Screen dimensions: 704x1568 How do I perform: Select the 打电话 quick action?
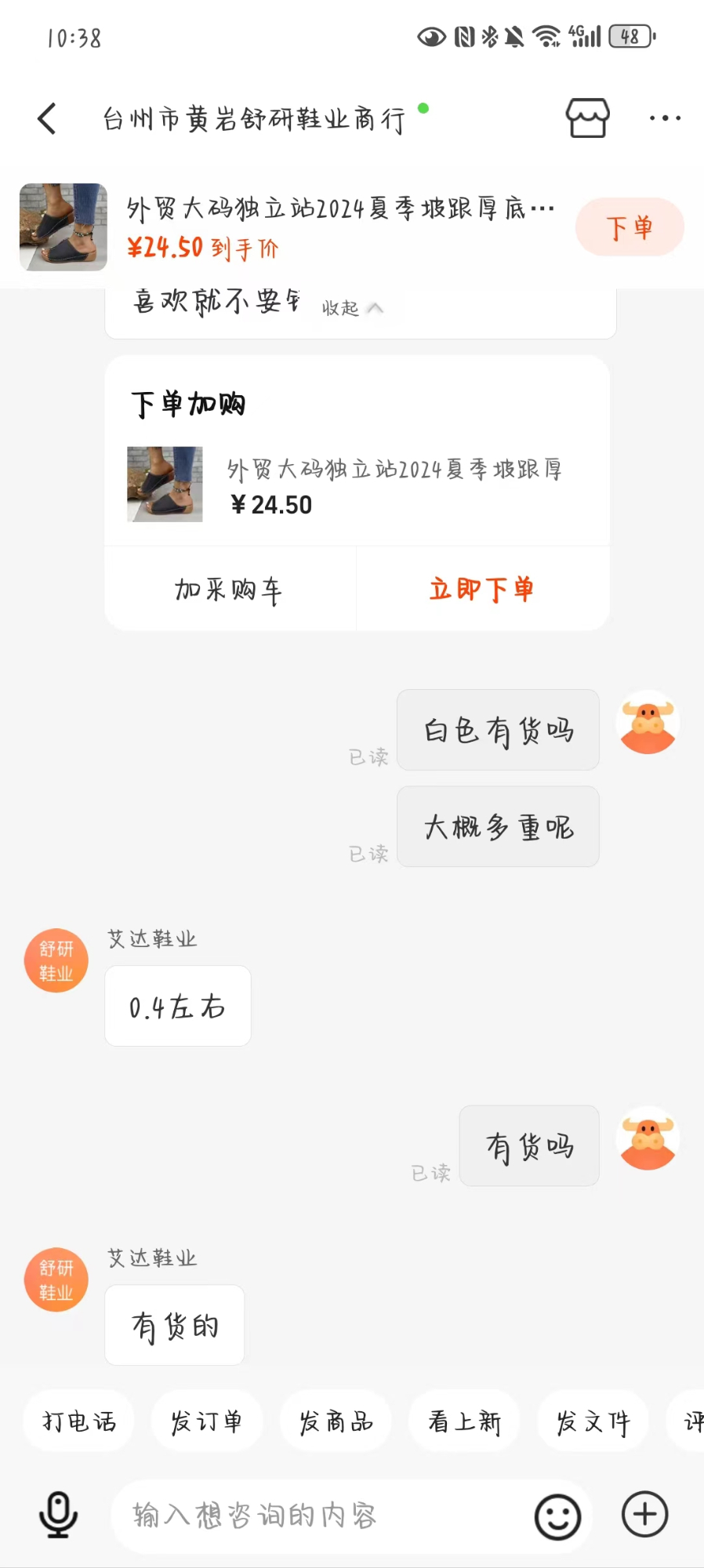pos(79,1421)
